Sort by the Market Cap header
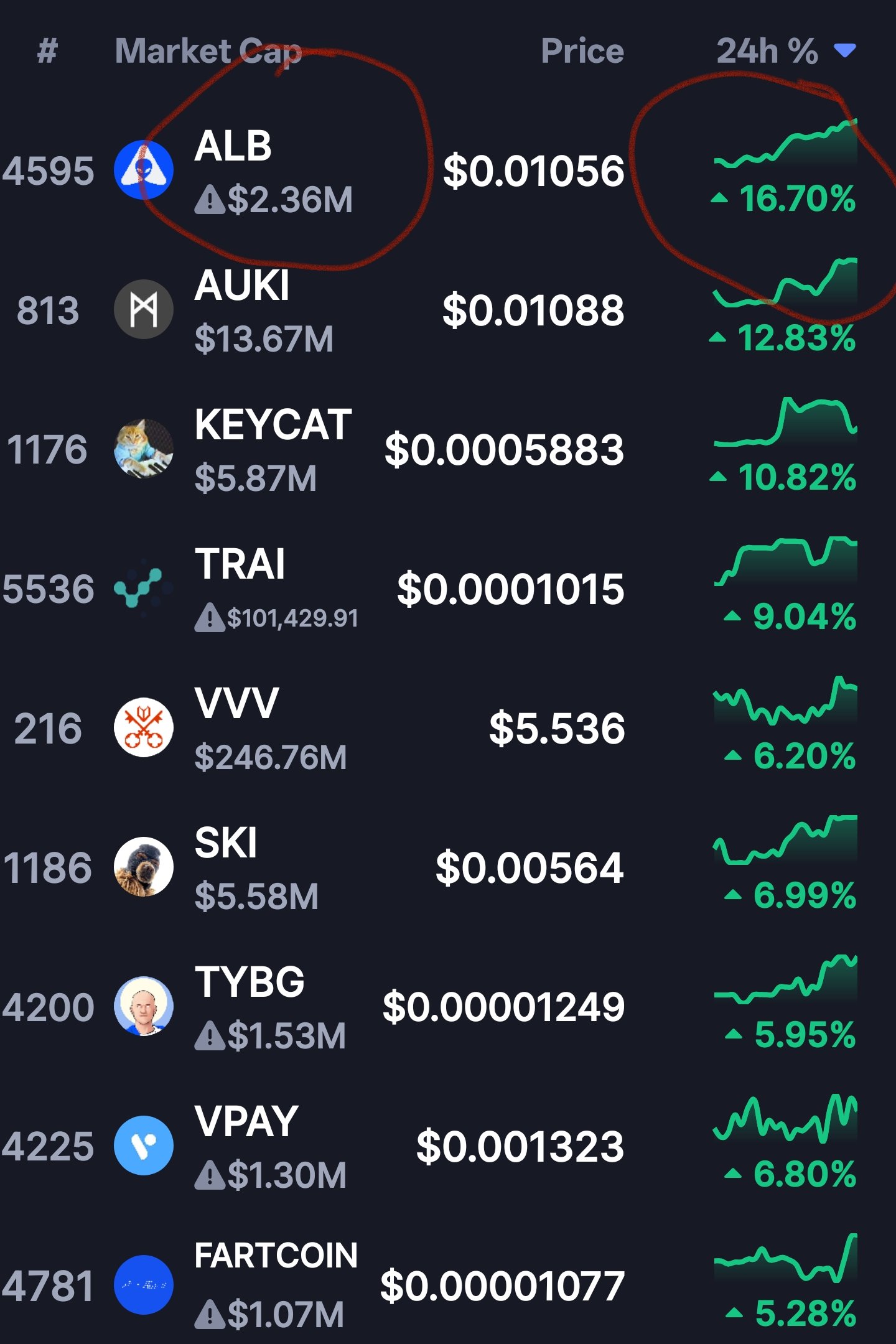Viewport: 896px width, 1344px height. click(208, 51)
